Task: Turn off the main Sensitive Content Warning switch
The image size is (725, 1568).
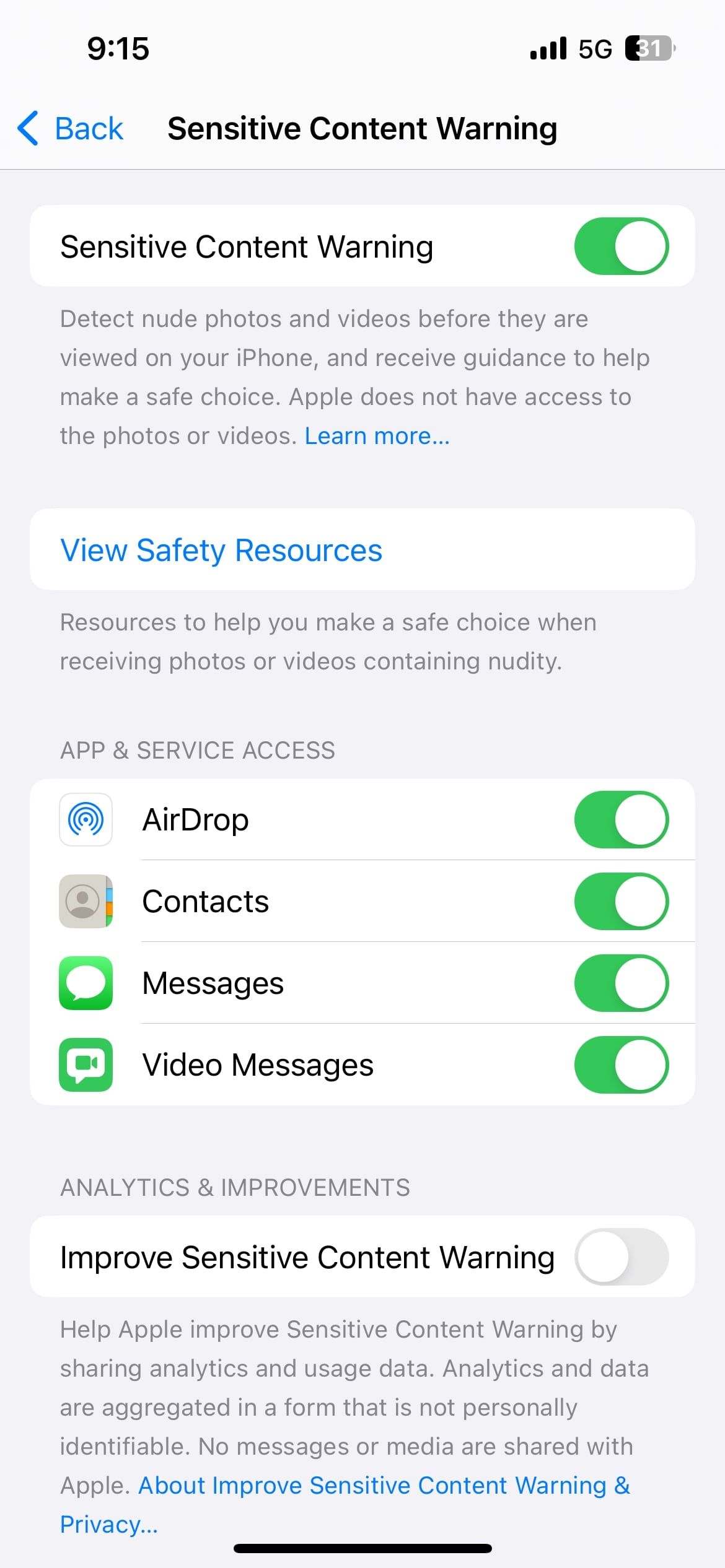Action: (621, 246)
